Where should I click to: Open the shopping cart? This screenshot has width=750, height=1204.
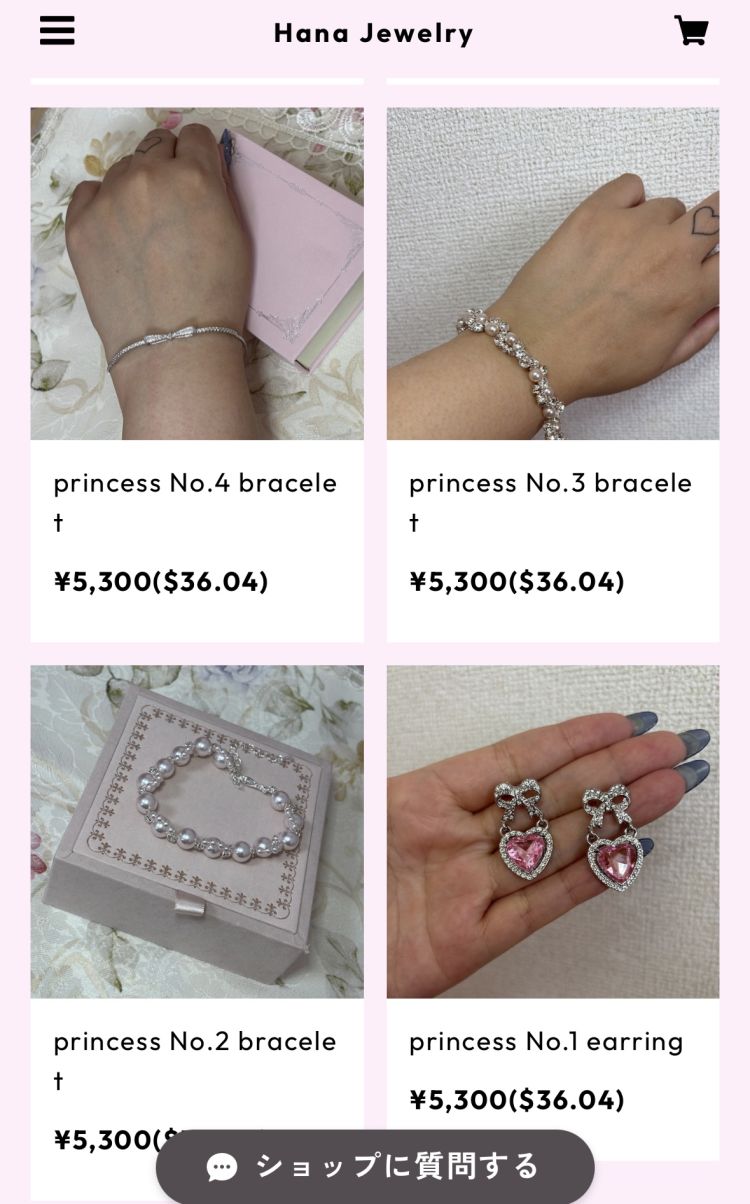[x=690, y=31]
